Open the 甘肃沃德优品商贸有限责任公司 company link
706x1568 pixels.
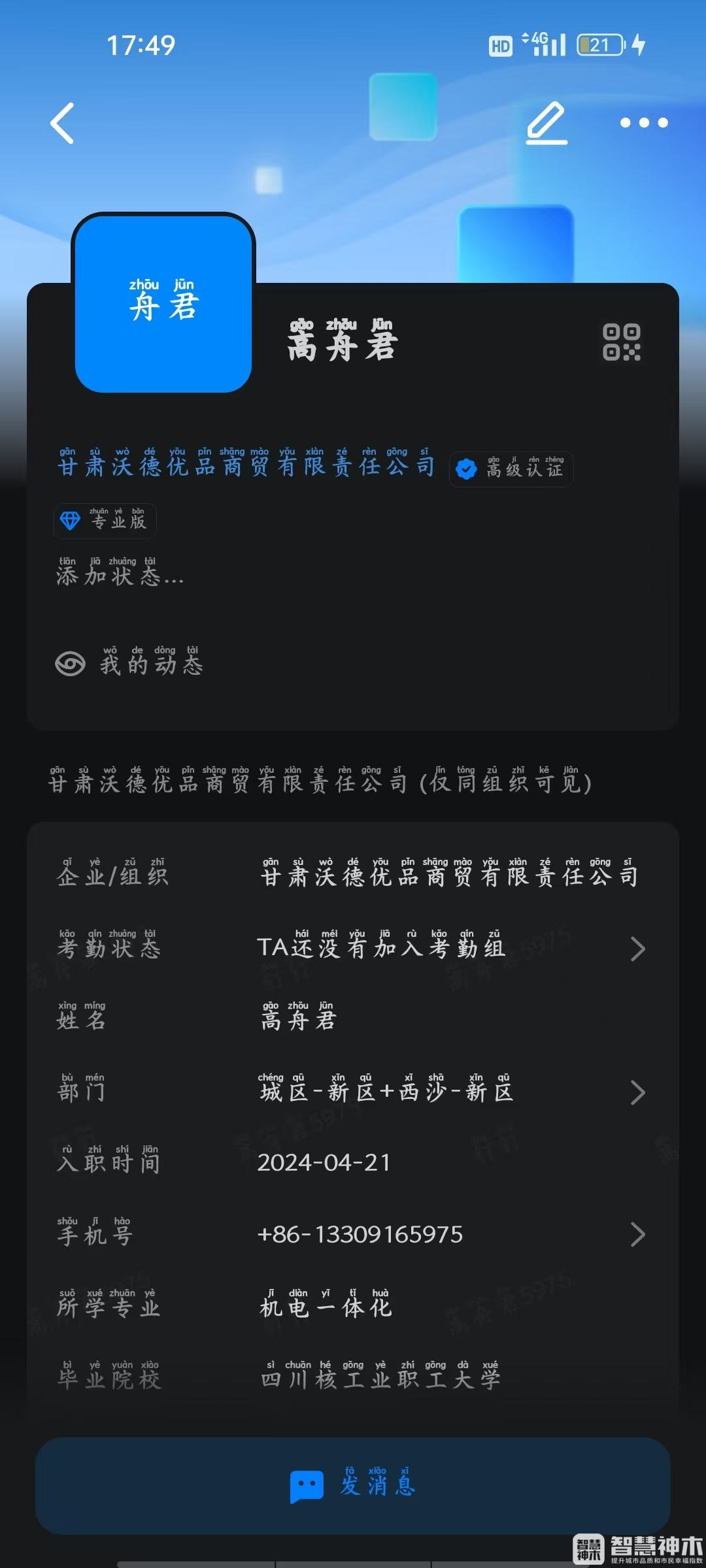246,465
